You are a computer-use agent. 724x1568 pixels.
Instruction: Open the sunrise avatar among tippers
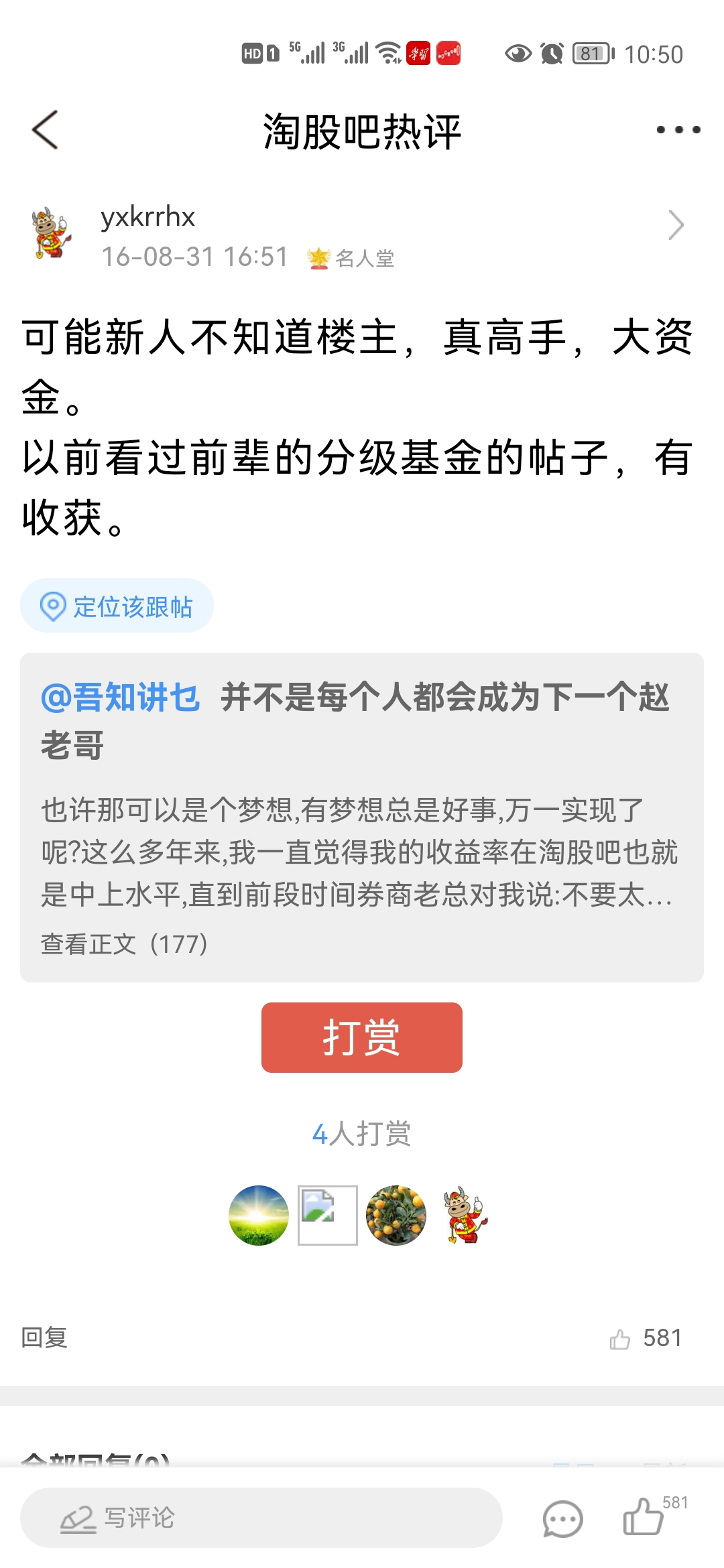[259, 1215]
